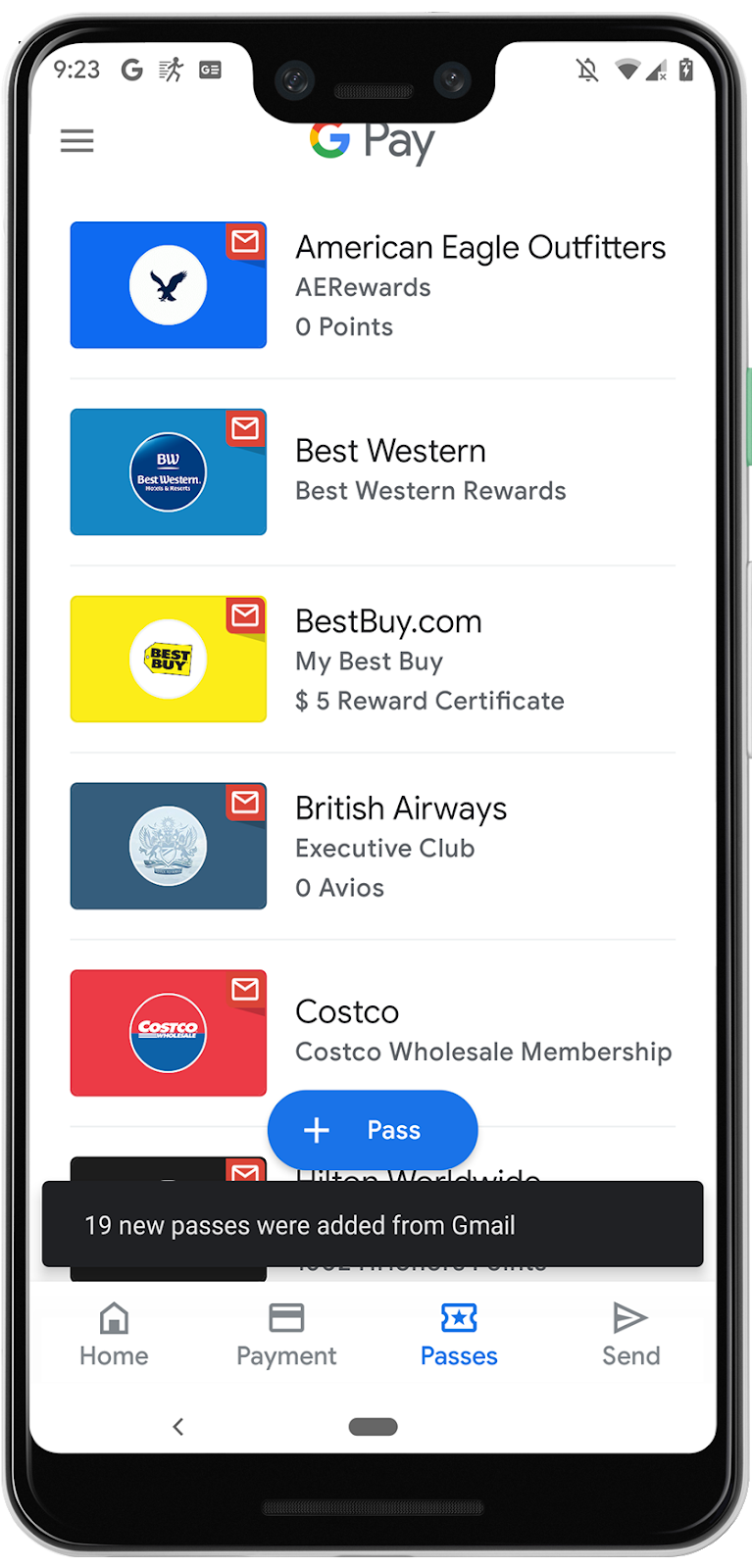Open the Best Western Rewards pass
Viewport: 752px width, 1568px height.
click(x=373, y=471)
